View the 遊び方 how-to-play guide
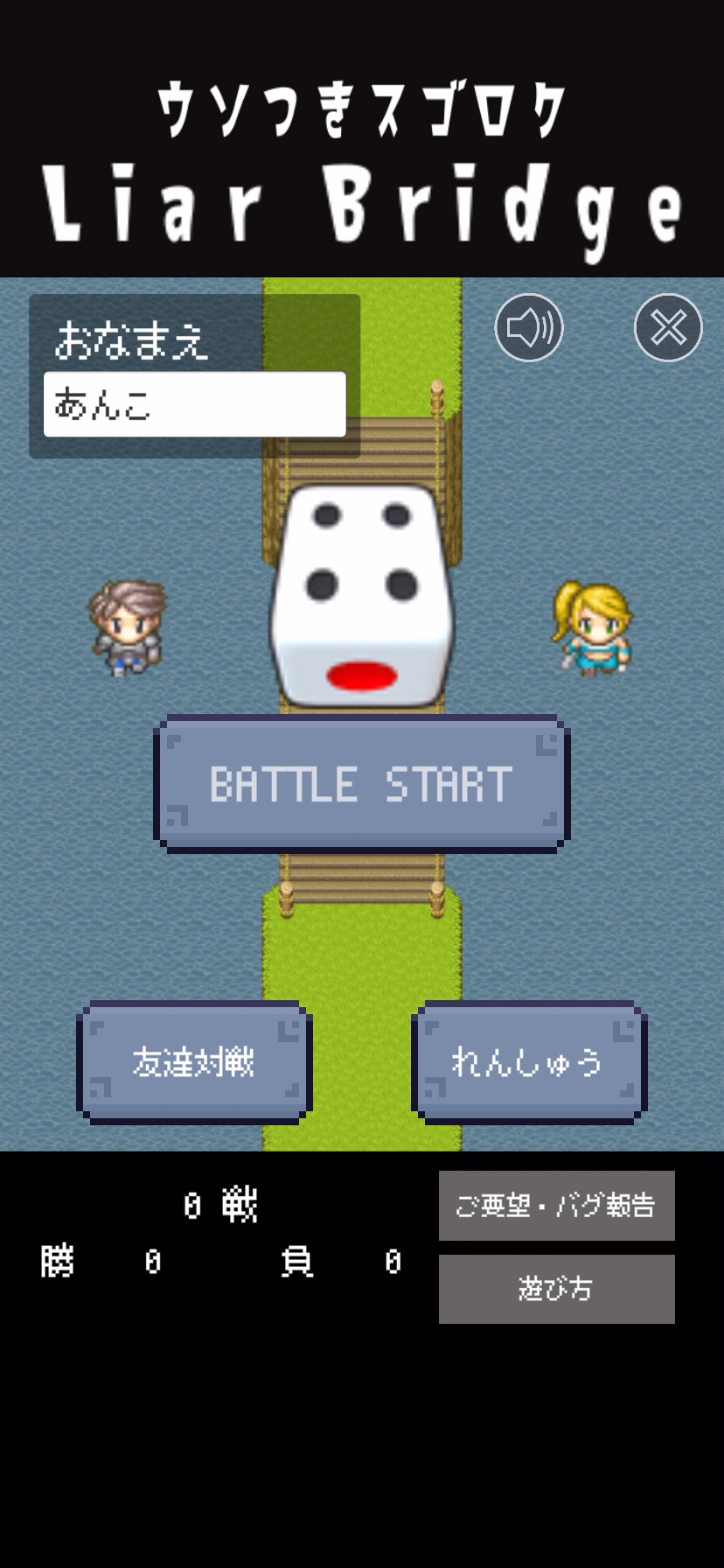 coord(556,1289)
